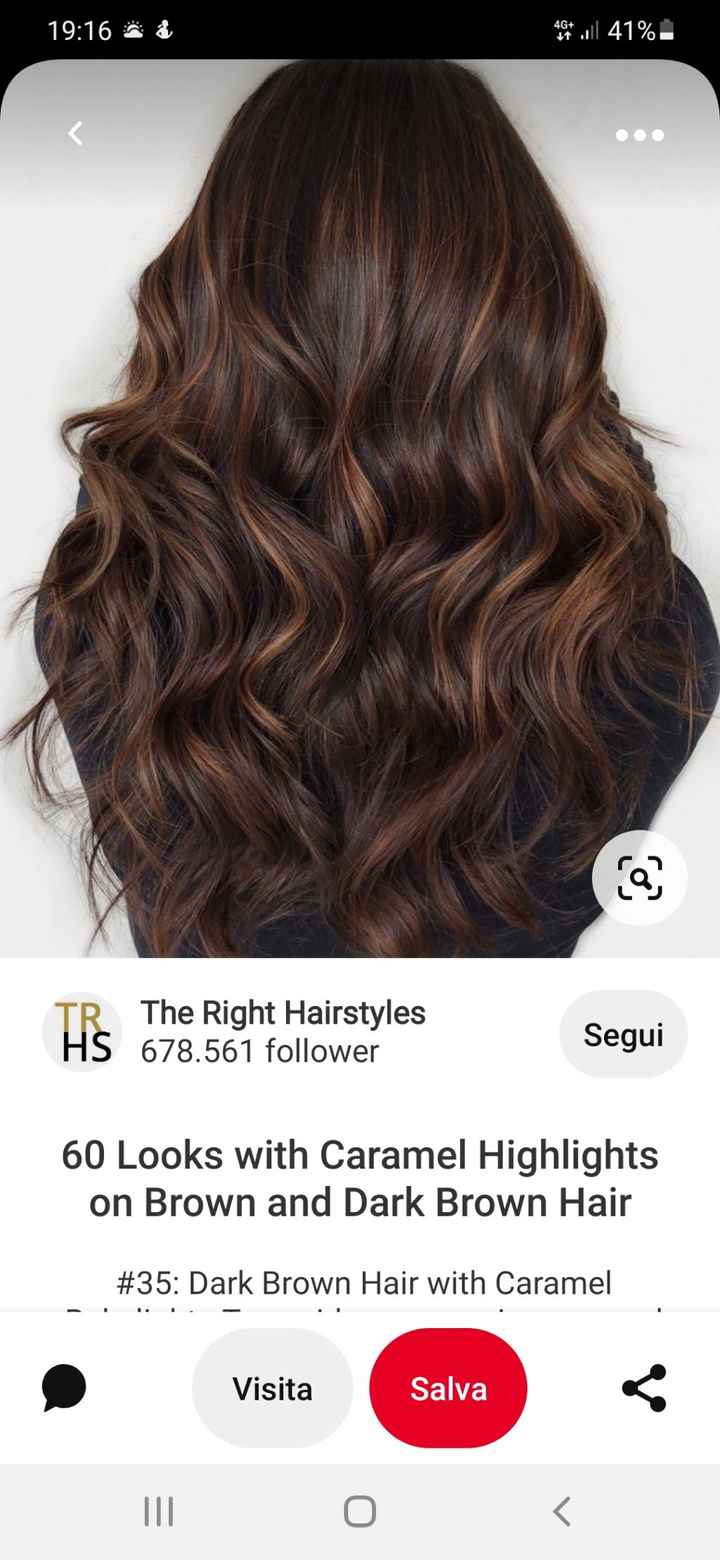Screen dimensions: 720x1560
Task: Toggle following by tapping Segui
Action: pyautogui.click(x=623, y=1035)
